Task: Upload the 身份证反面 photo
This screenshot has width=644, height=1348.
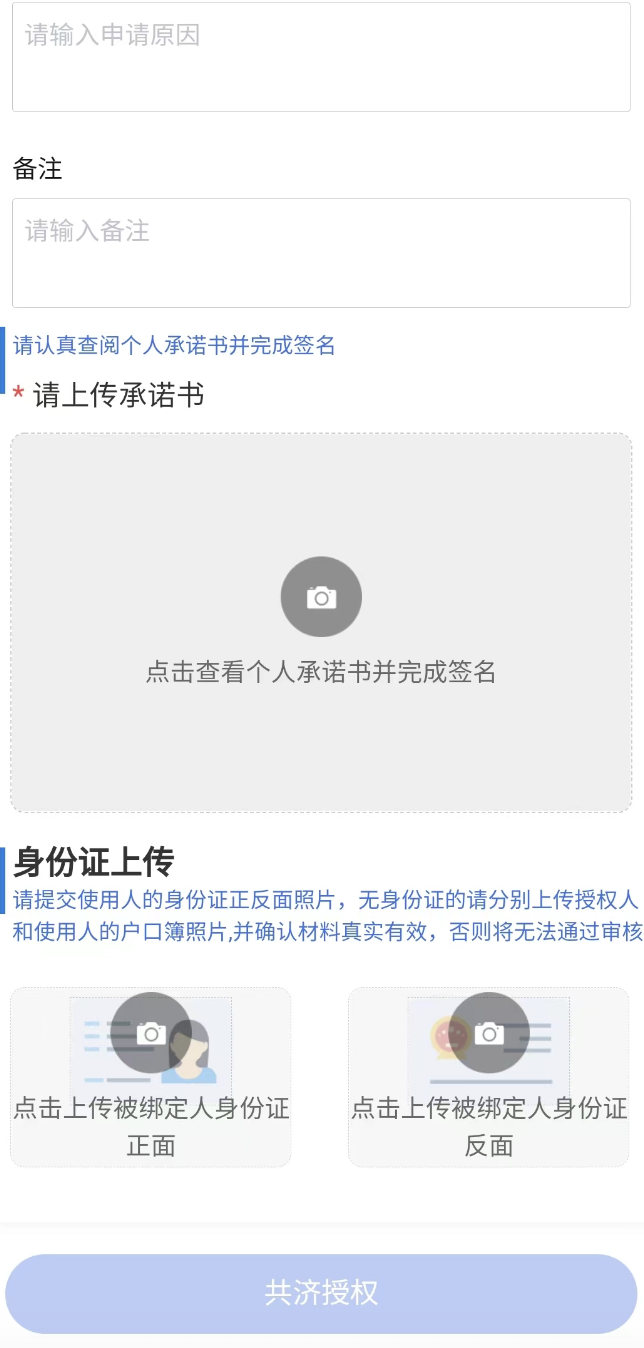Action: click(489, 1075)
